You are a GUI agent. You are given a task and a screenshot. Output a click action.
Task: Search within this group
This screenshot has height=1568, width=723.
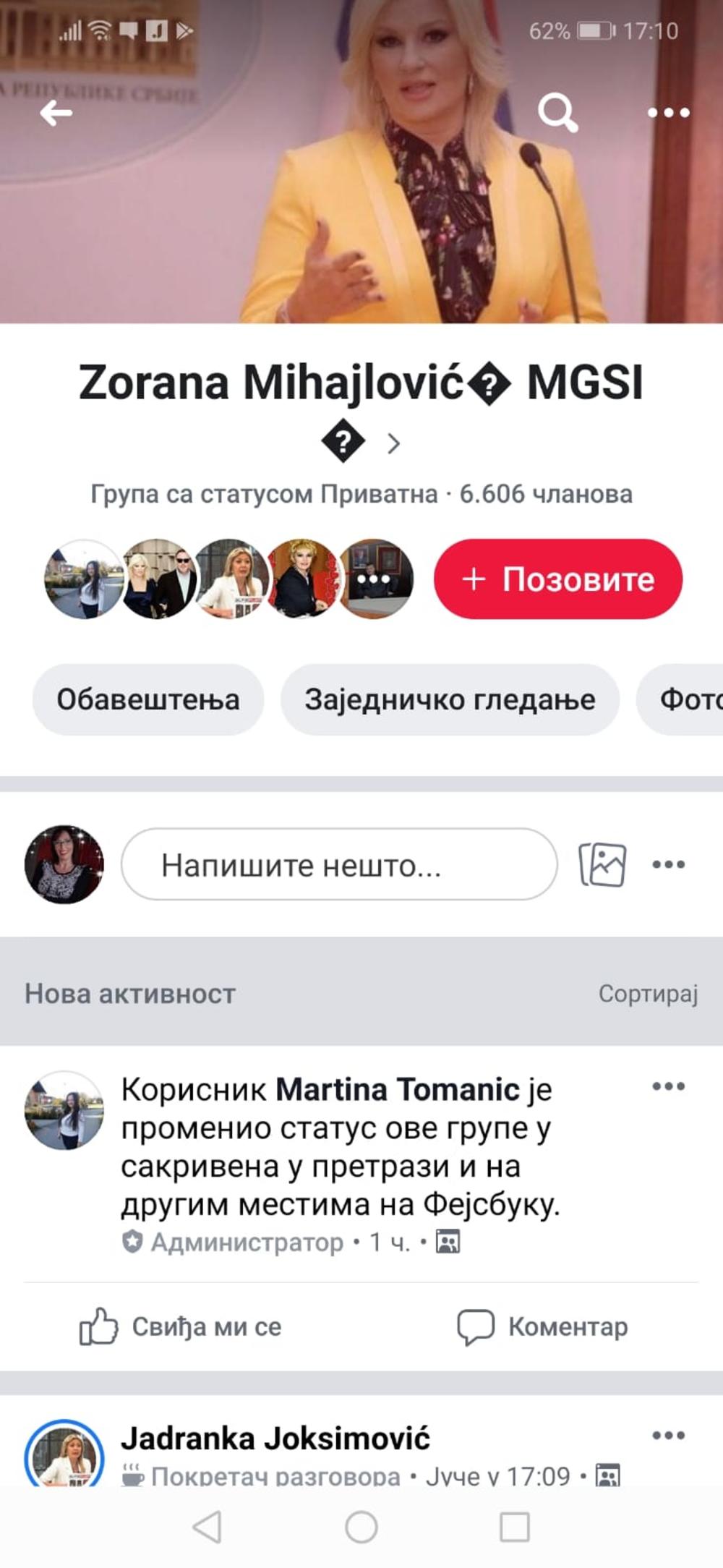pyautogui.click(x=557, y=113)
